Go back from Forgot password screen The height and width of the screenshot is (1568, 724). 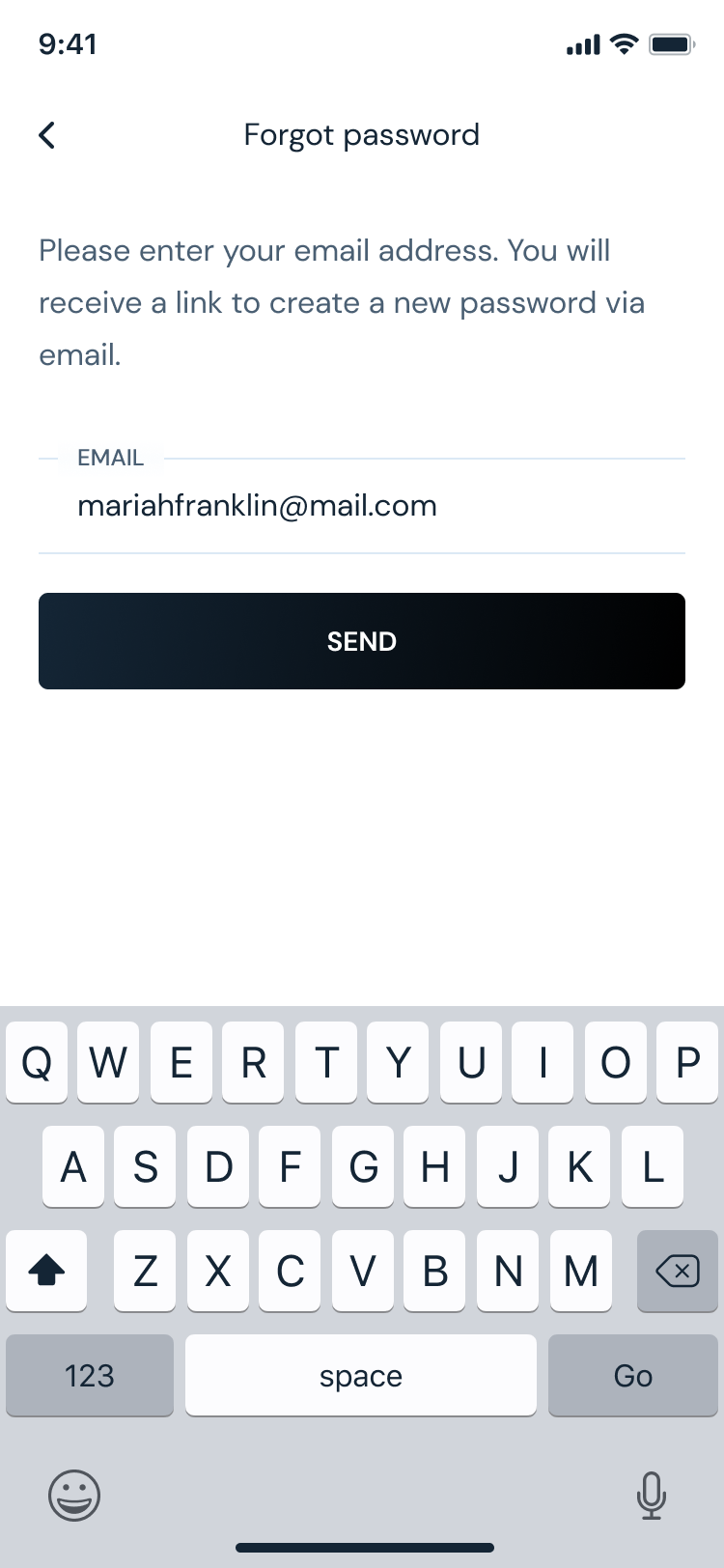pos(47,135)
